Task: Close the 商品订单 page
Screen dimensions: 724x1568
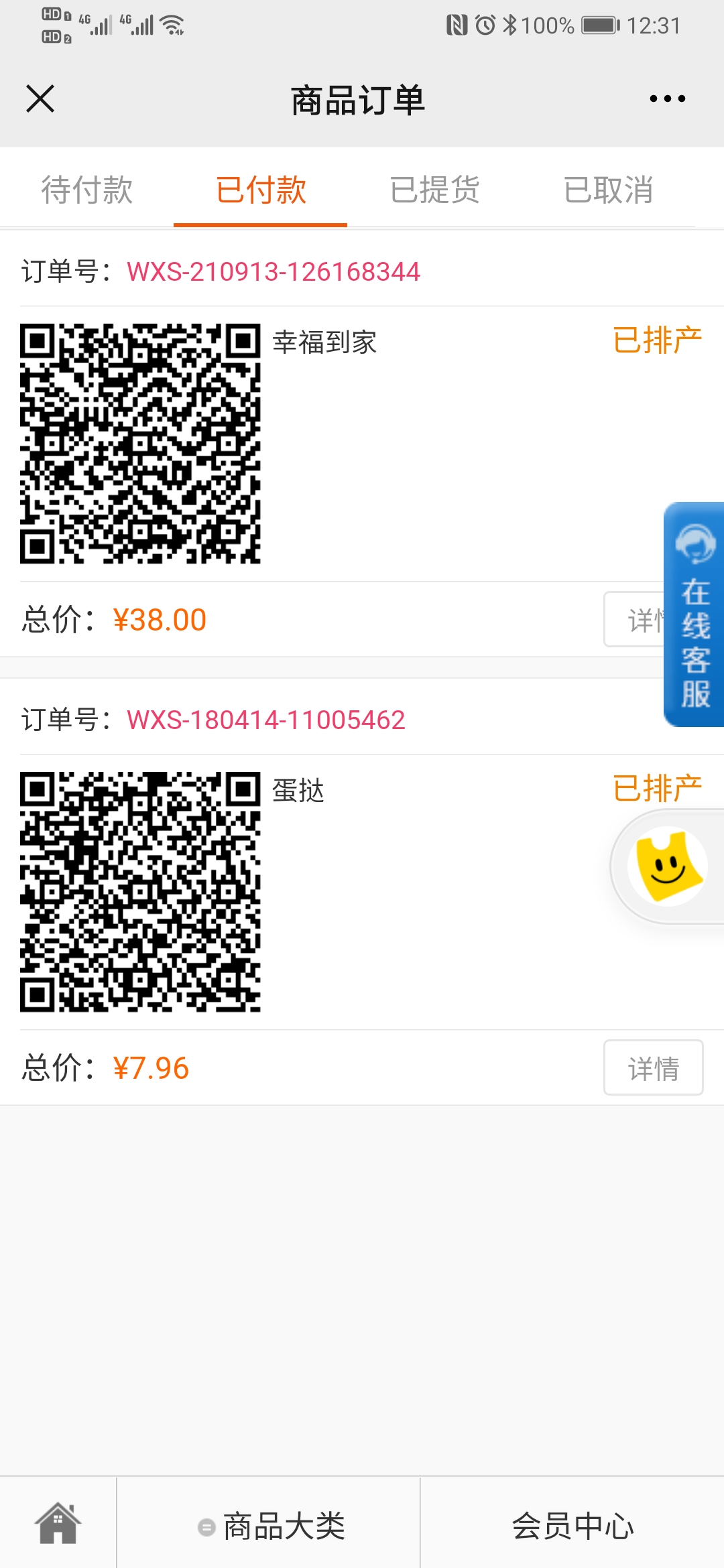Action: click(40, 99)
